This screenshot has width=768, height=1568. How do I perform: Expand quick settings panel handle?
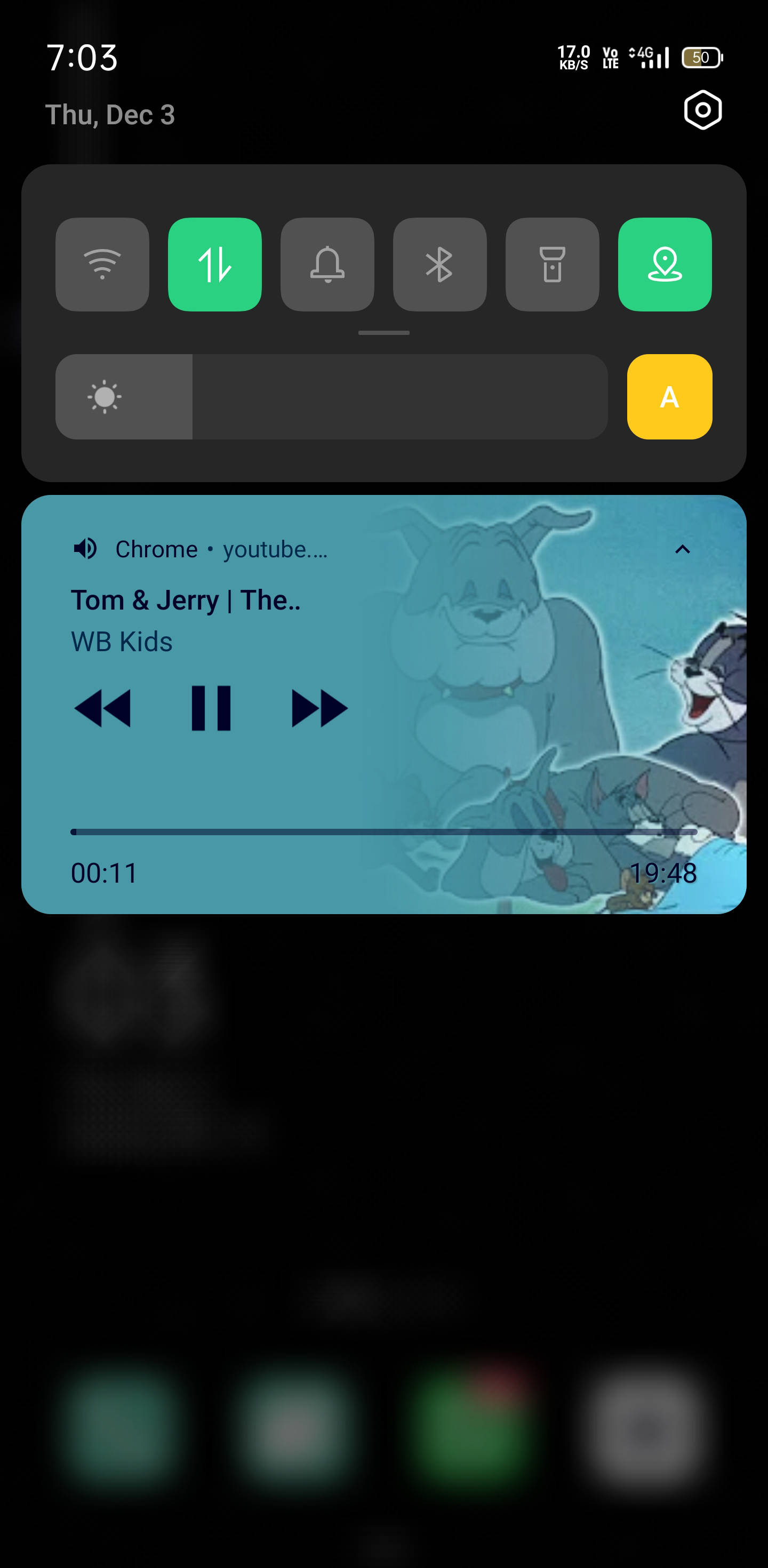[x=383, y=333]
